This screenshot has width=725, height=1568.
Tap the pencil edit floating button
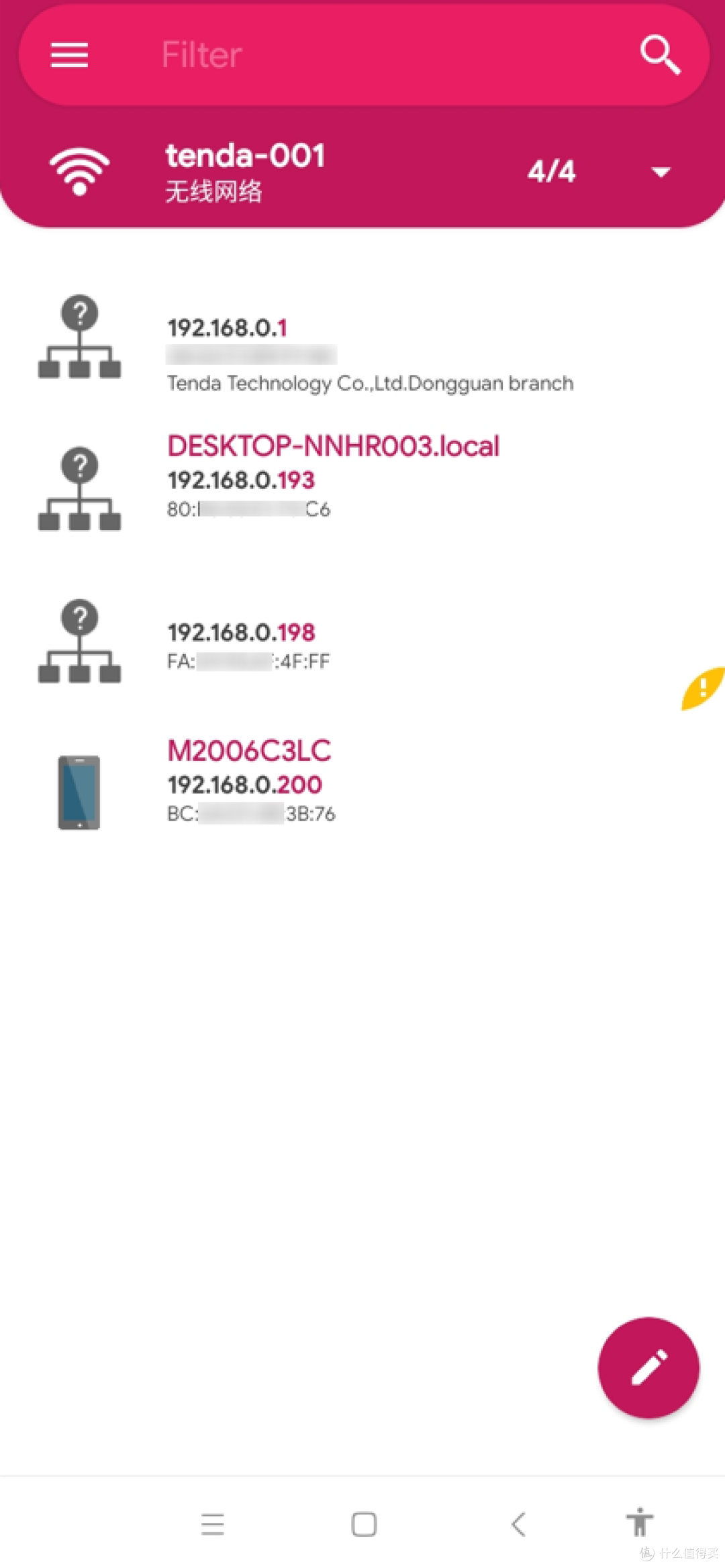pos(648,1367)
